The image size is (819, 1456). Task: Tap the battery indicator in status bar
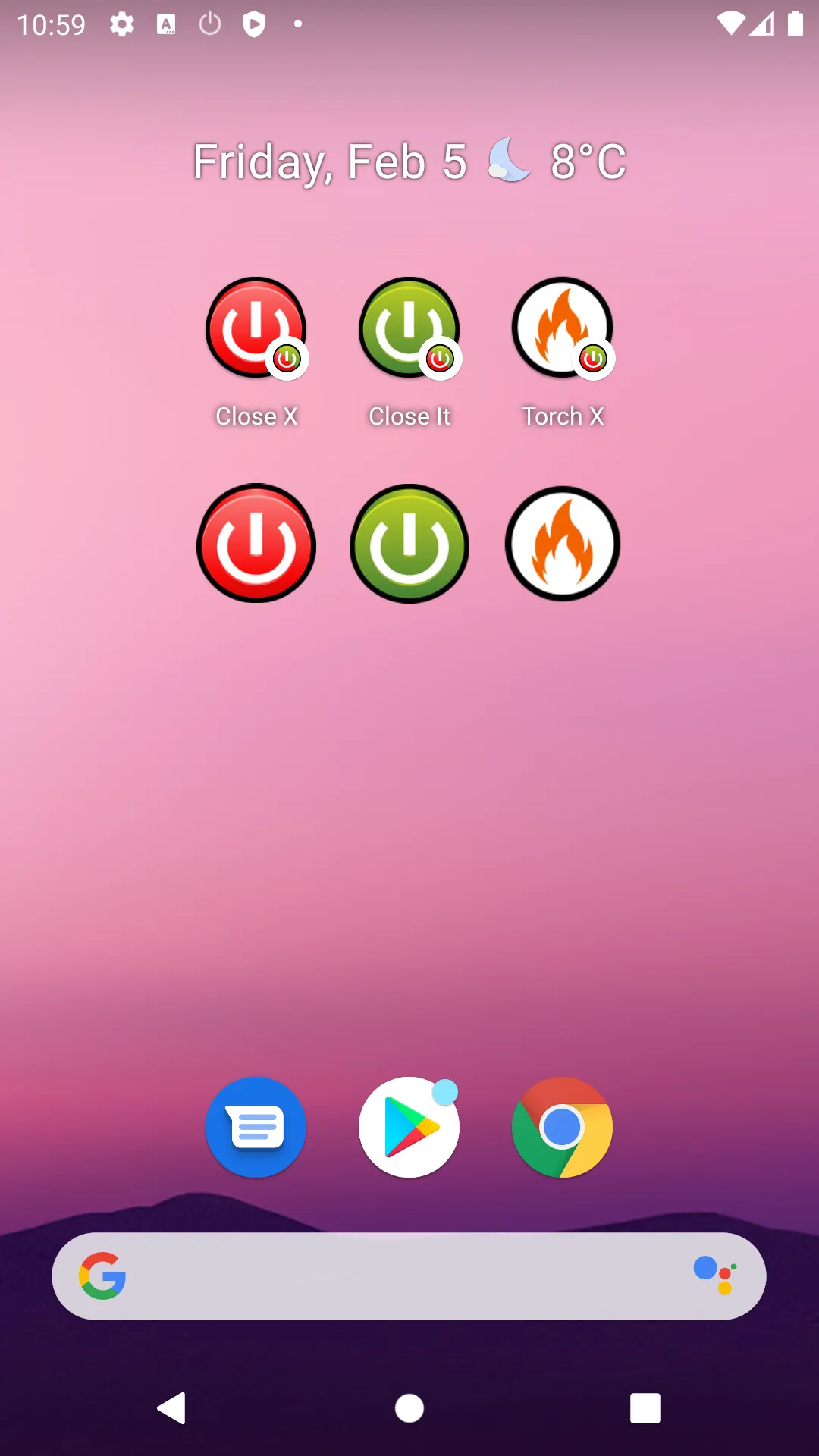coord(795,24)
